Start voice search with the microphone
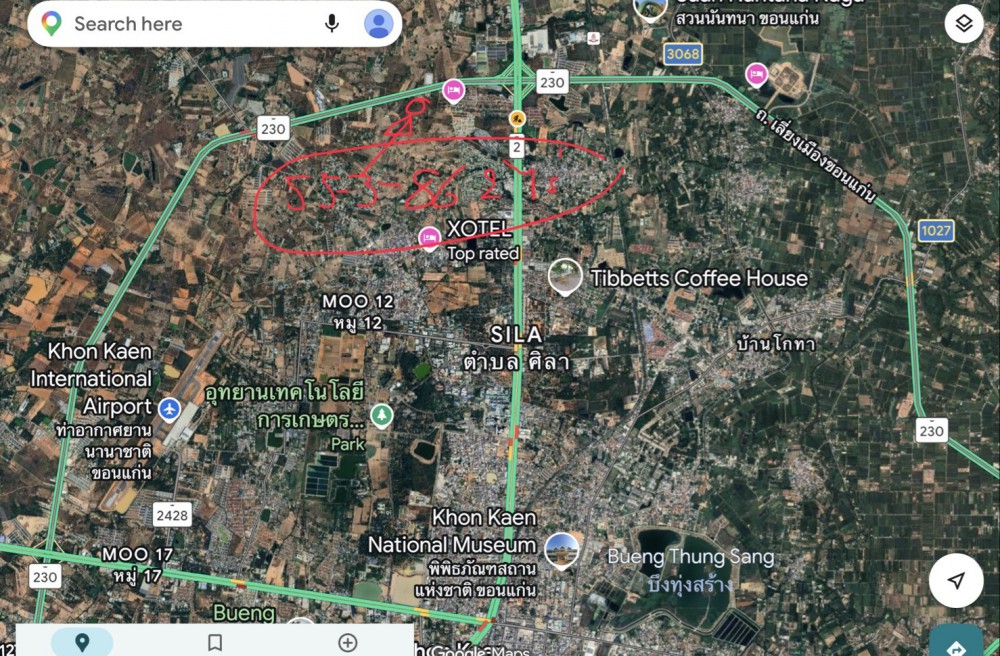 (x=332, y=24)
